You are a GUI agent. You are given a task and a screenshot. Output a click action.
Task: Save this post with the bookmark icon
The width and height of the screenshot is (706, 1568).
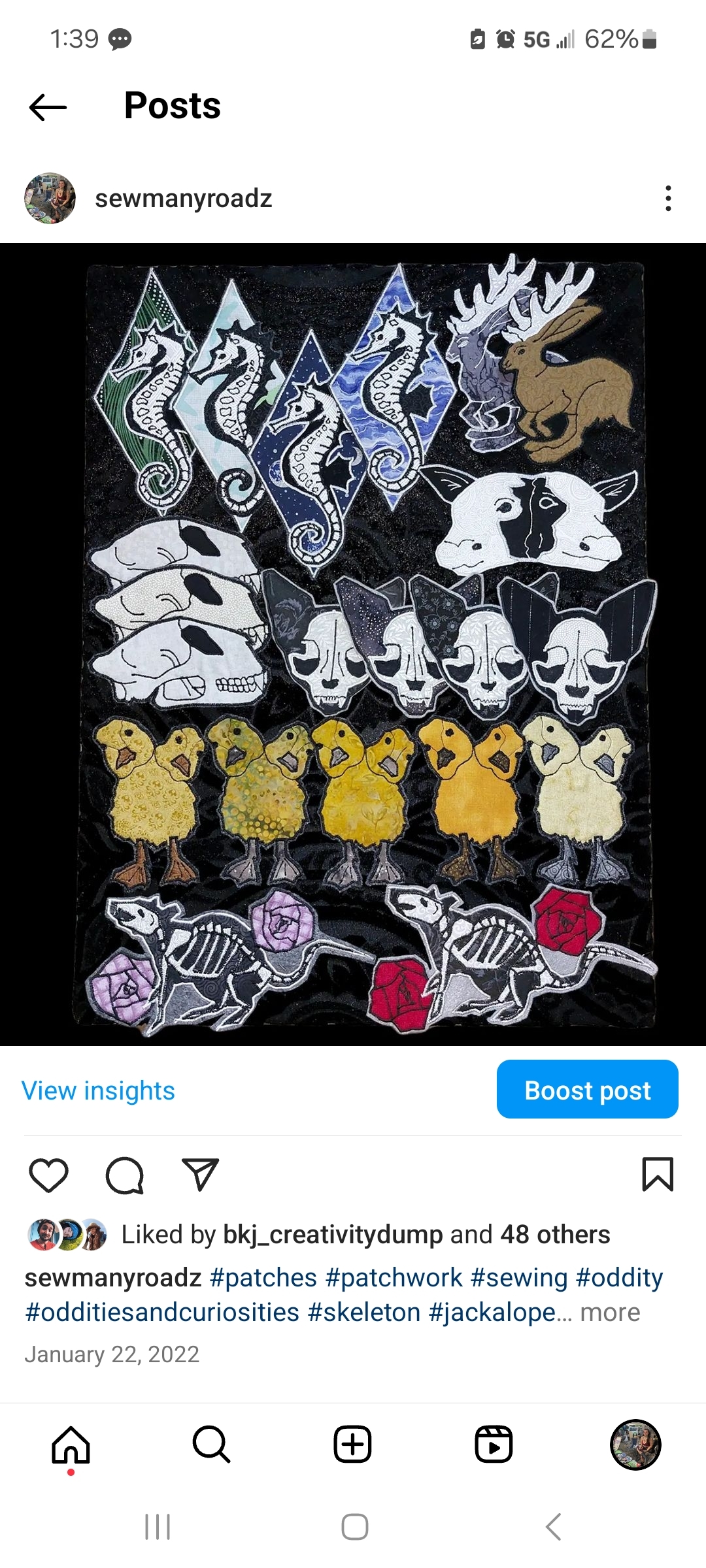click(x=657, y=1175)
